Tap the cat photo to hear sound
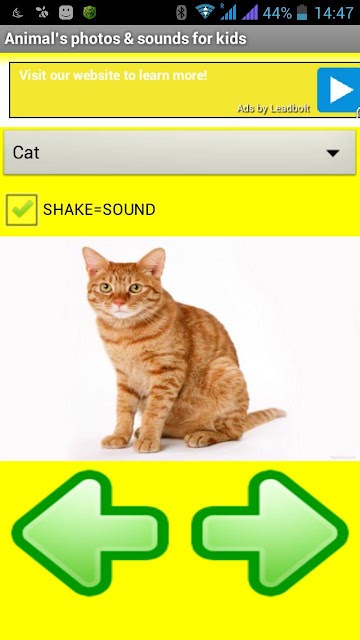 (180, 349)
